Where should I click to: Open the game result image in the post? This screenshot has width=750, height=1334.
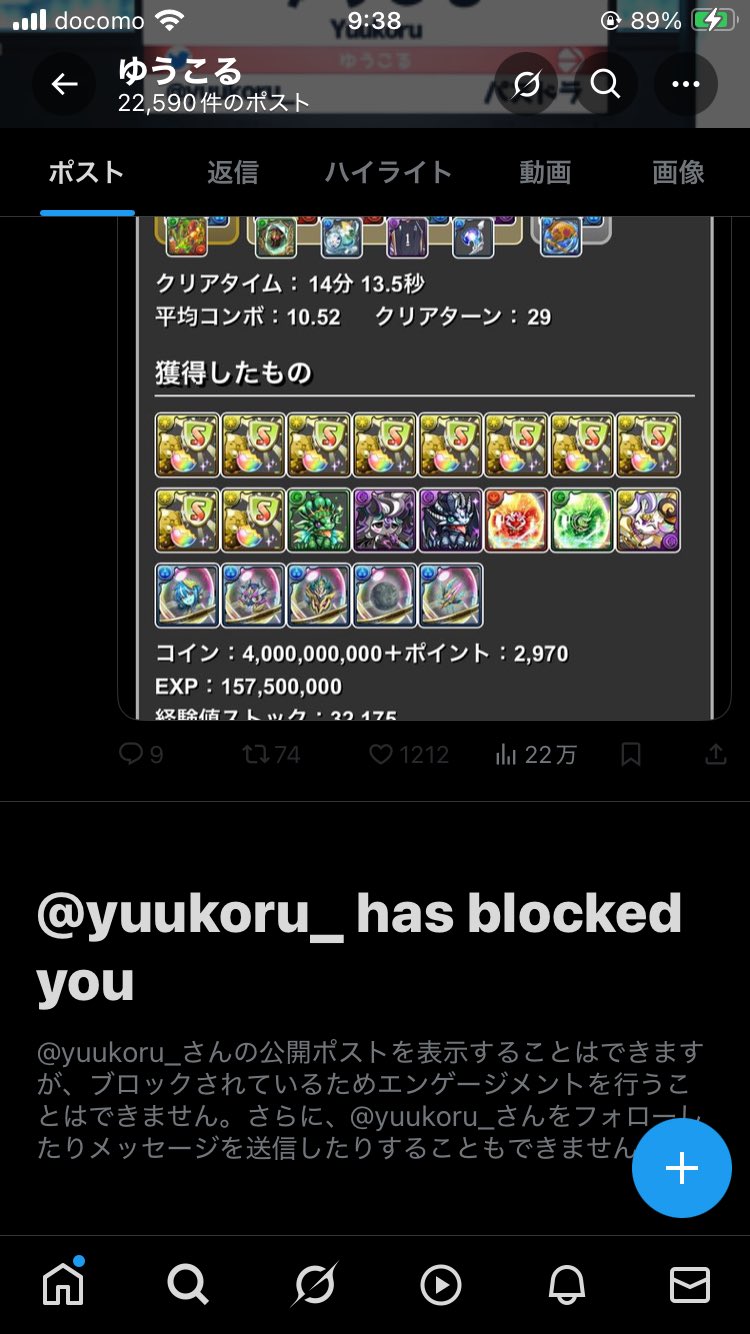425,467
